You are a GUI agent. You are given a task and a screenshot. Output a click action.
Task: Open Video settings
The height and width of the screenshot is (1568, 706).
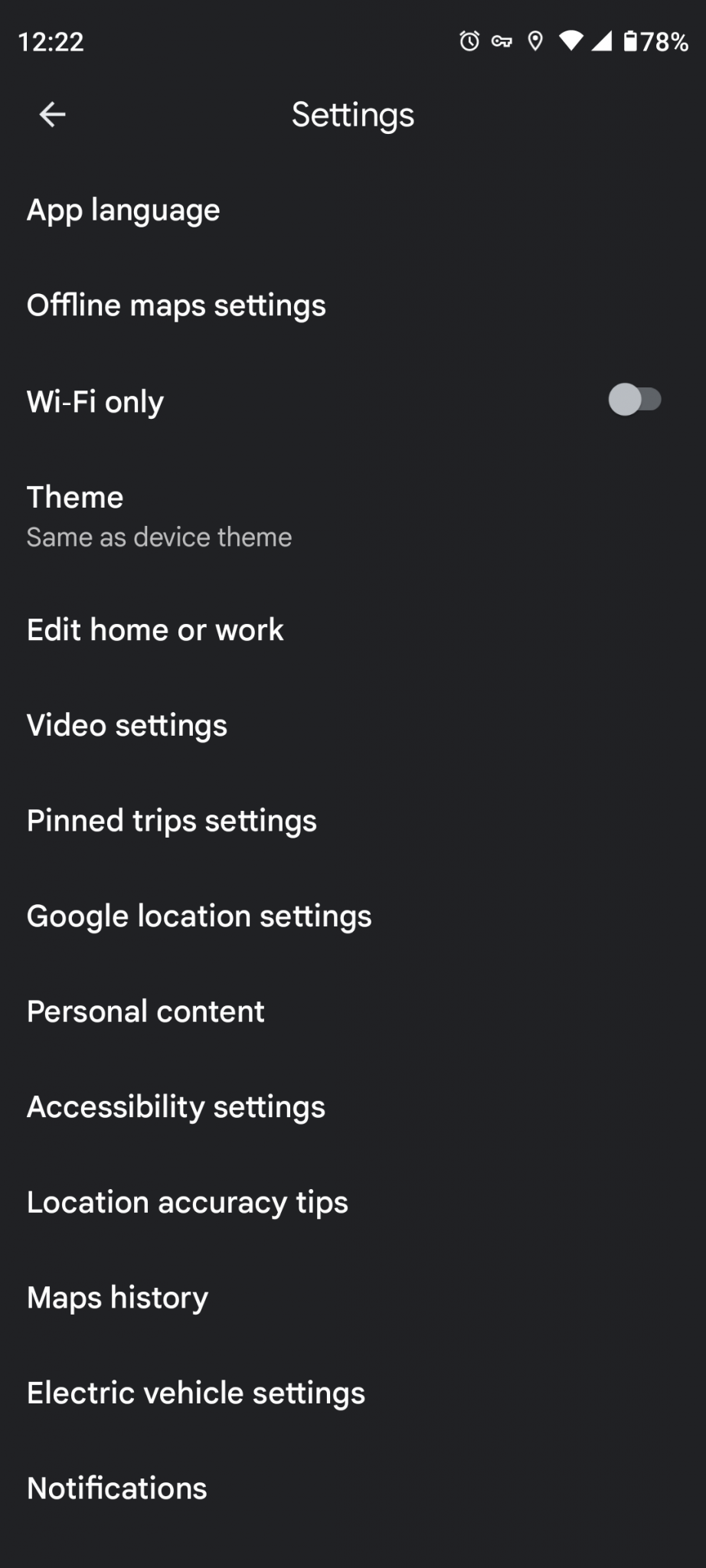tap(127, 725)
